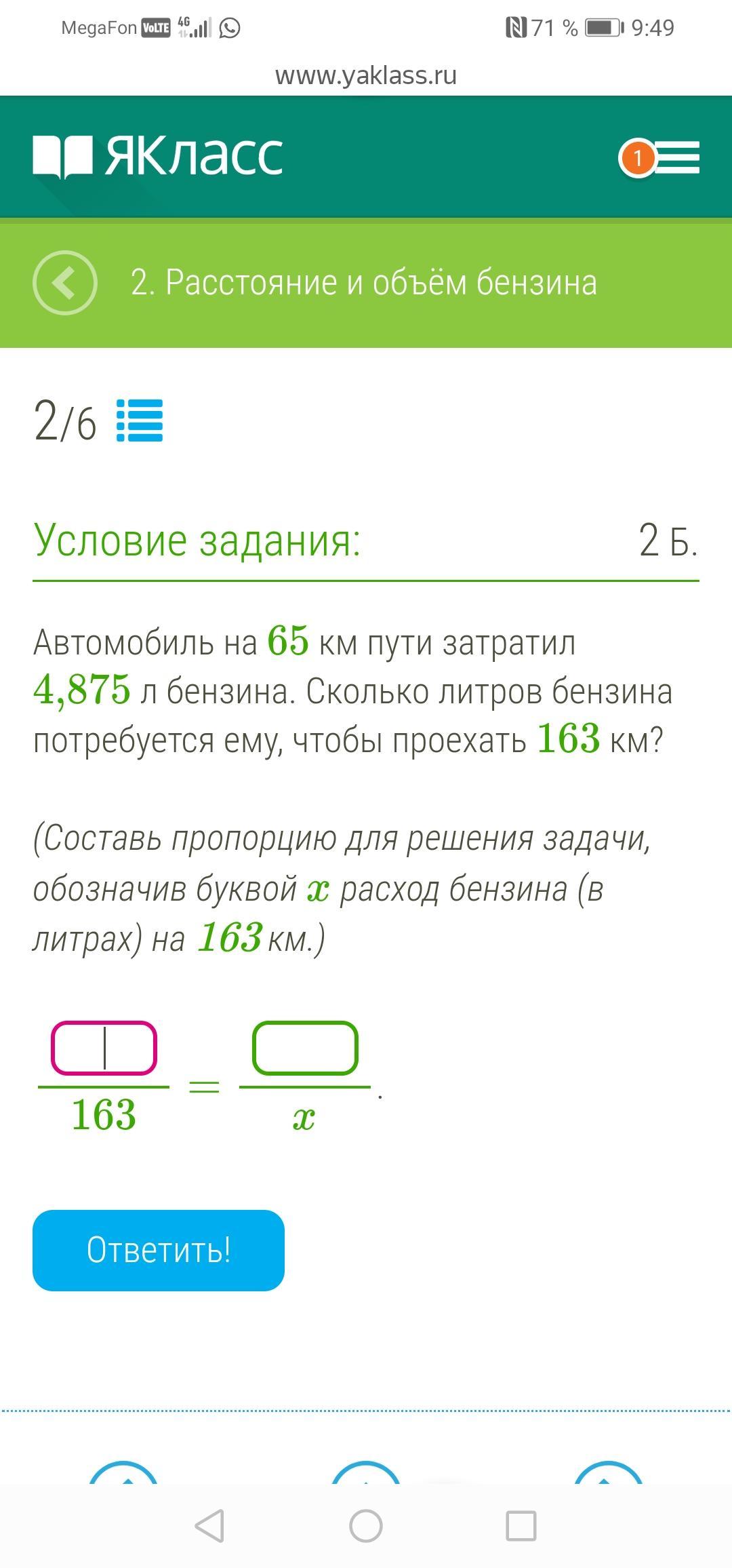Open the ЯКласс home page logo
732x1568 pixels.
[x=158, y=157]
